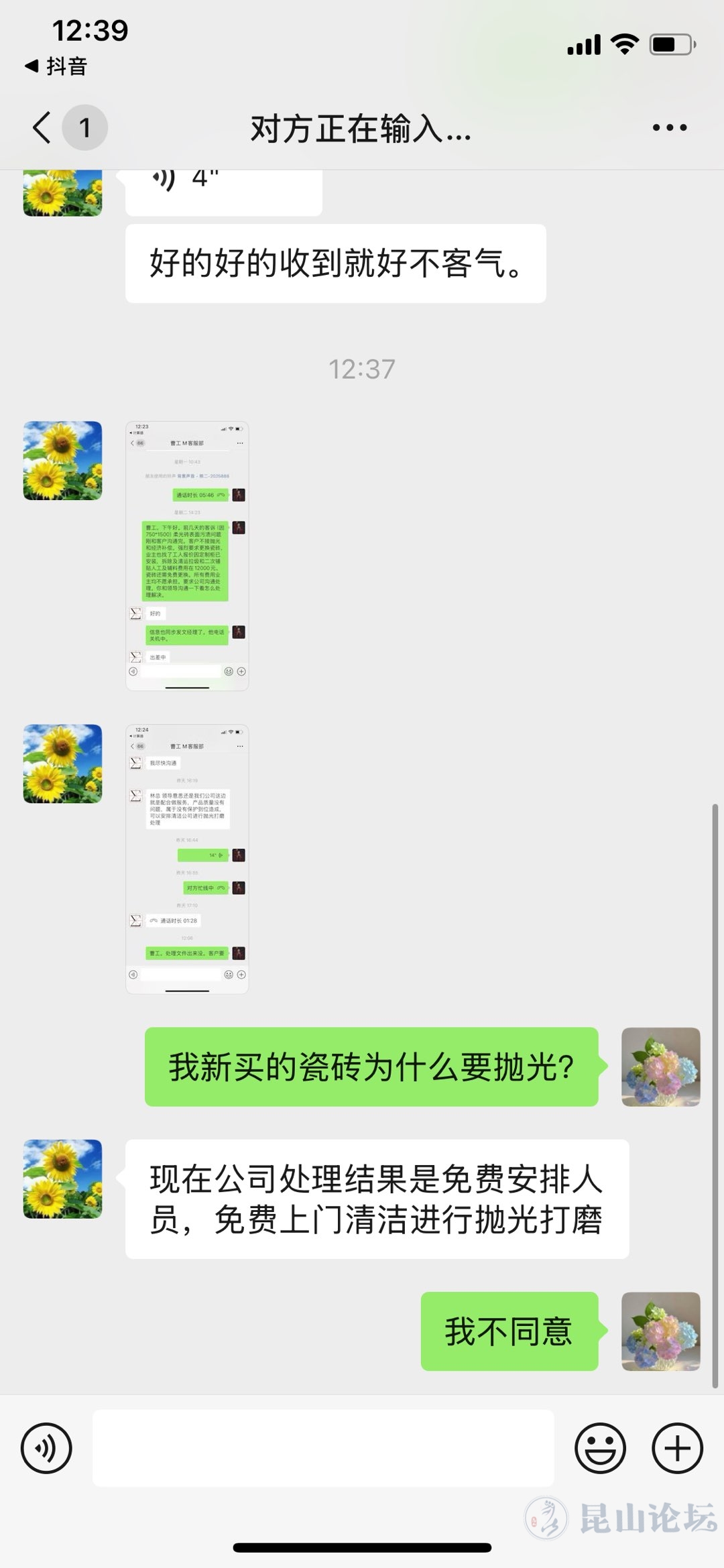Tap my flower avatar beside 我不同意
This screenshot has height=1568, width=724.
click(660, 1331)
